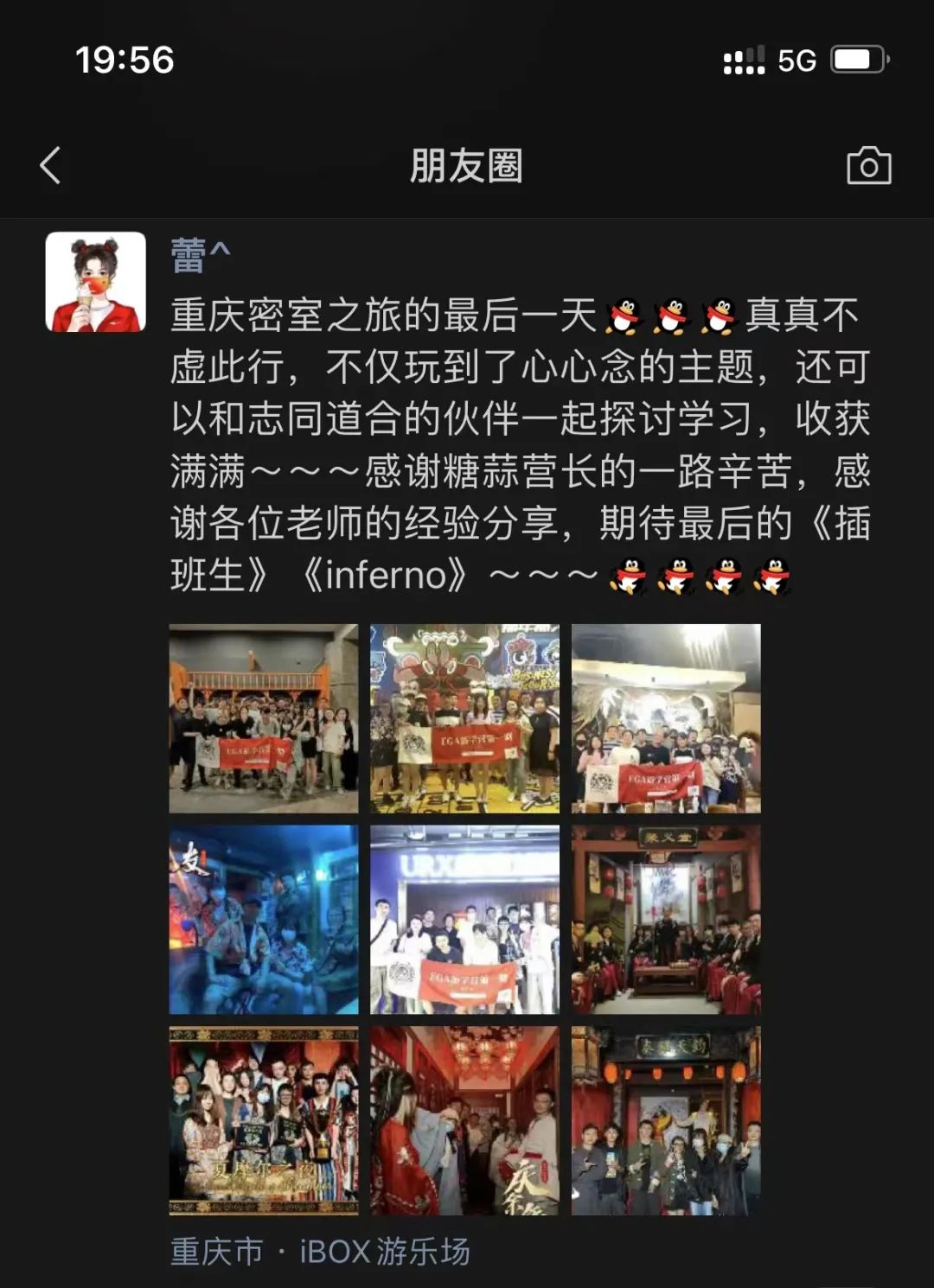View the second photo with the lion backdrop

point(464,718)
